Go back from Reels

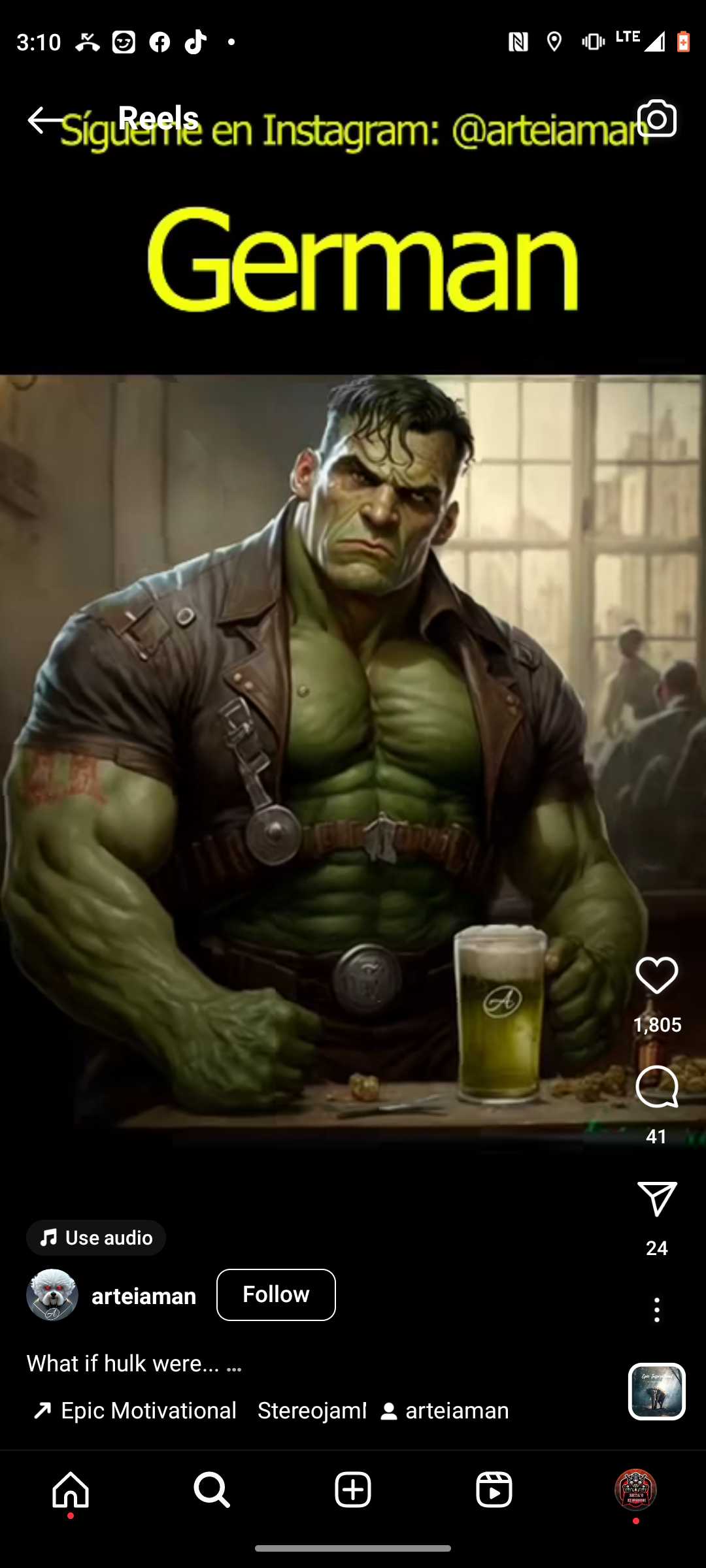(44, 120)
